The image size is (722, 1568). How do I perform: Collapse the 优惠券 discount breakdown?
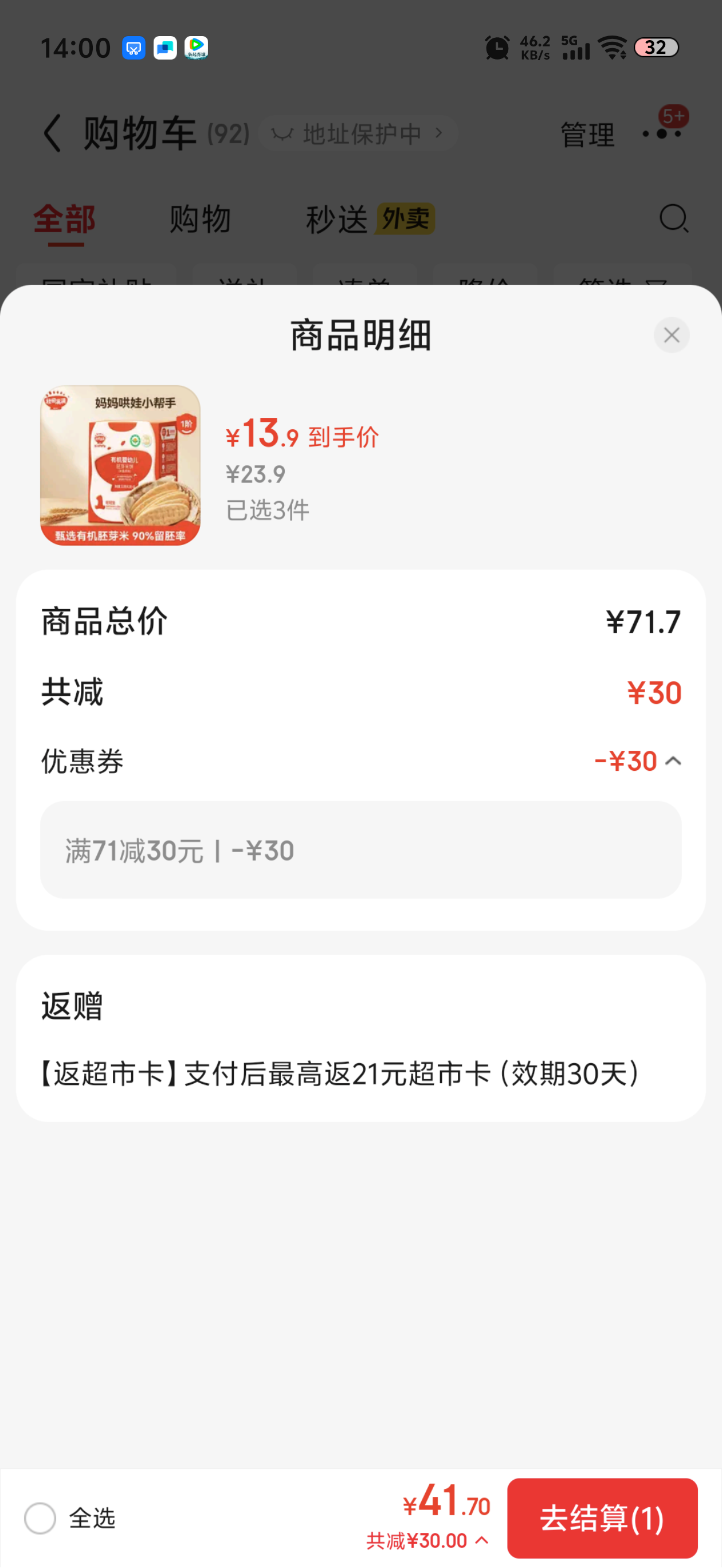pyautogui.click(x=673, y=761)
